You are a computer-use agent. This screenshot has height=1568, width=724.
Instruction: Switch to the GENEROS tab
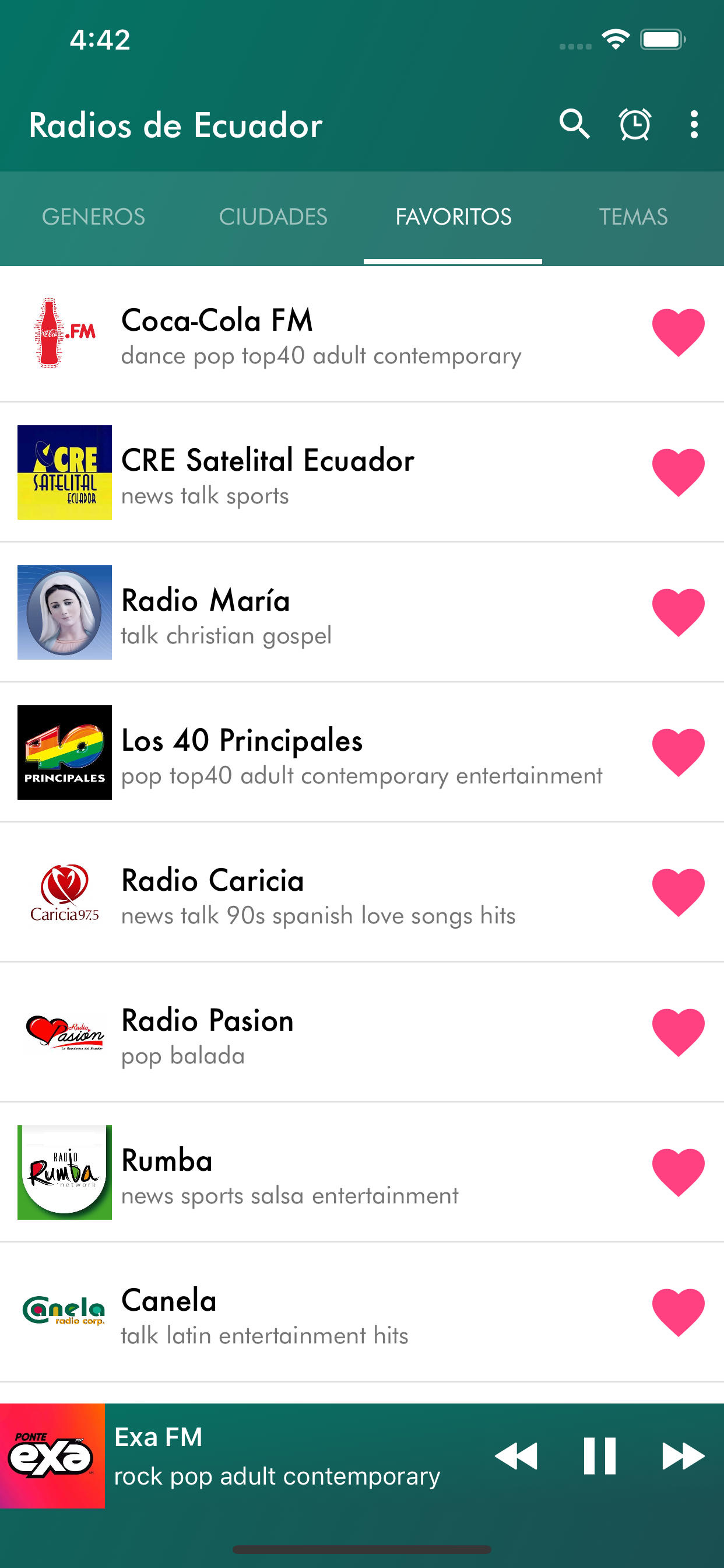point(93,216)
